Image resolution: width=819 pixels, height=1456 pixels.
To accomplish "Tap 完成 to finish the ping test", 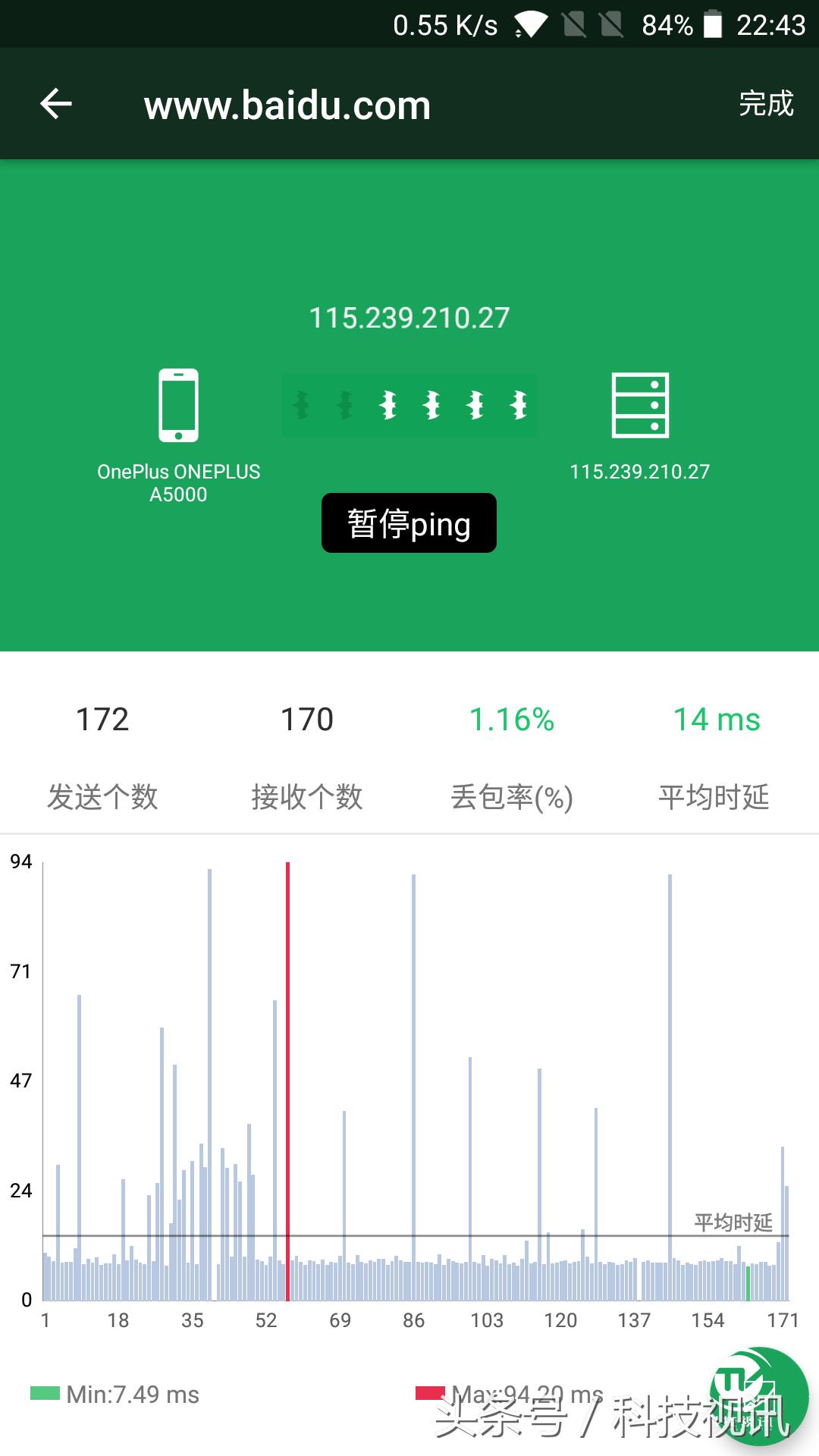I will point(766,104).
